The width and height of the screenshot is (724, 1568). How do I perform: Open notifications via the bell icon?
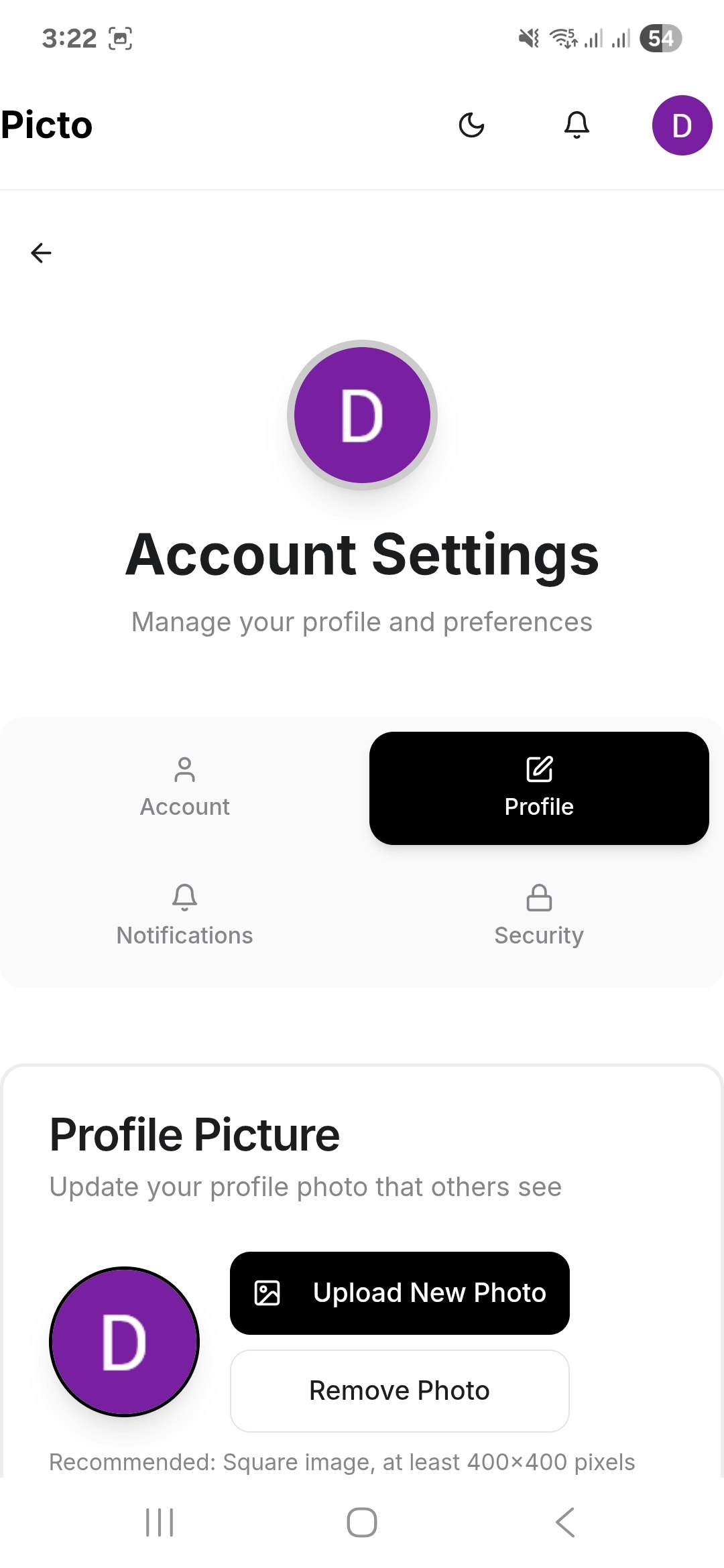click(576, 125)
